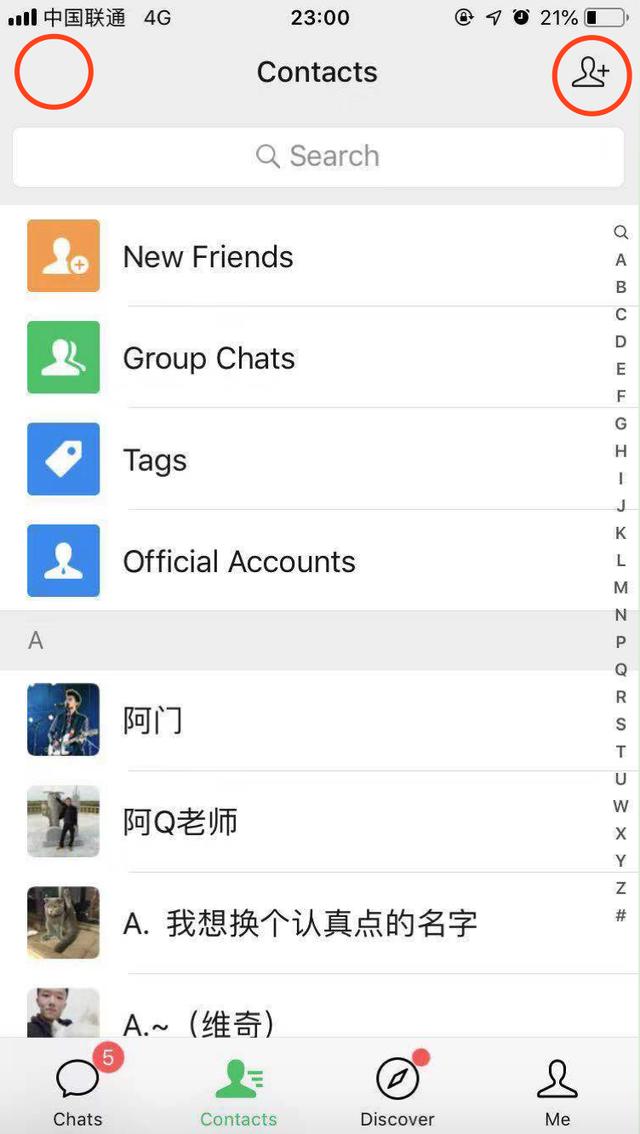Switch to the Me tab
Image resolution: width=640 pixels, height=1134 pixels.
pos(557,1092)
